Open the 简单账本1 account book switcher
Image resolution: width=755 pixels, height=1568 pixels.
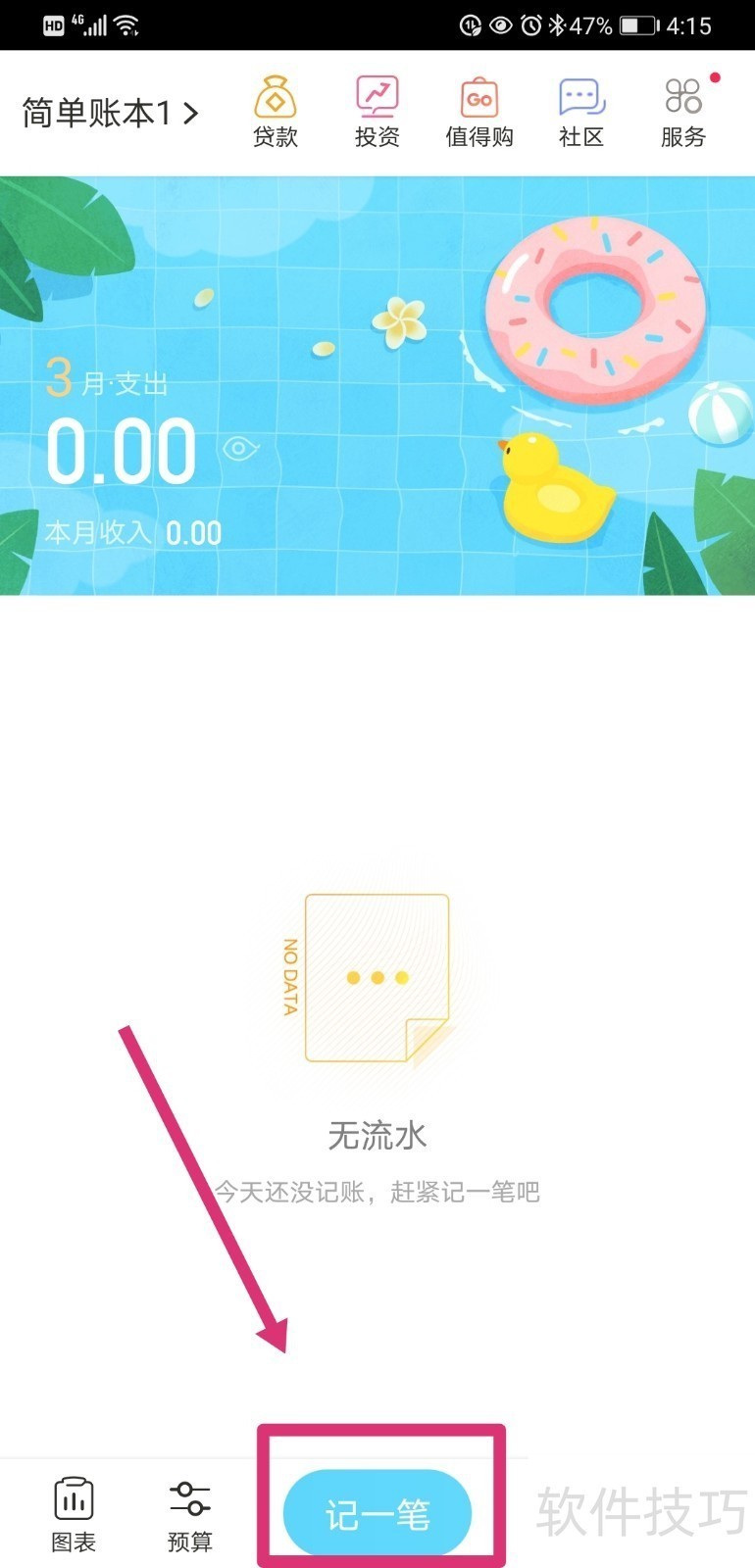coord(110,114)
